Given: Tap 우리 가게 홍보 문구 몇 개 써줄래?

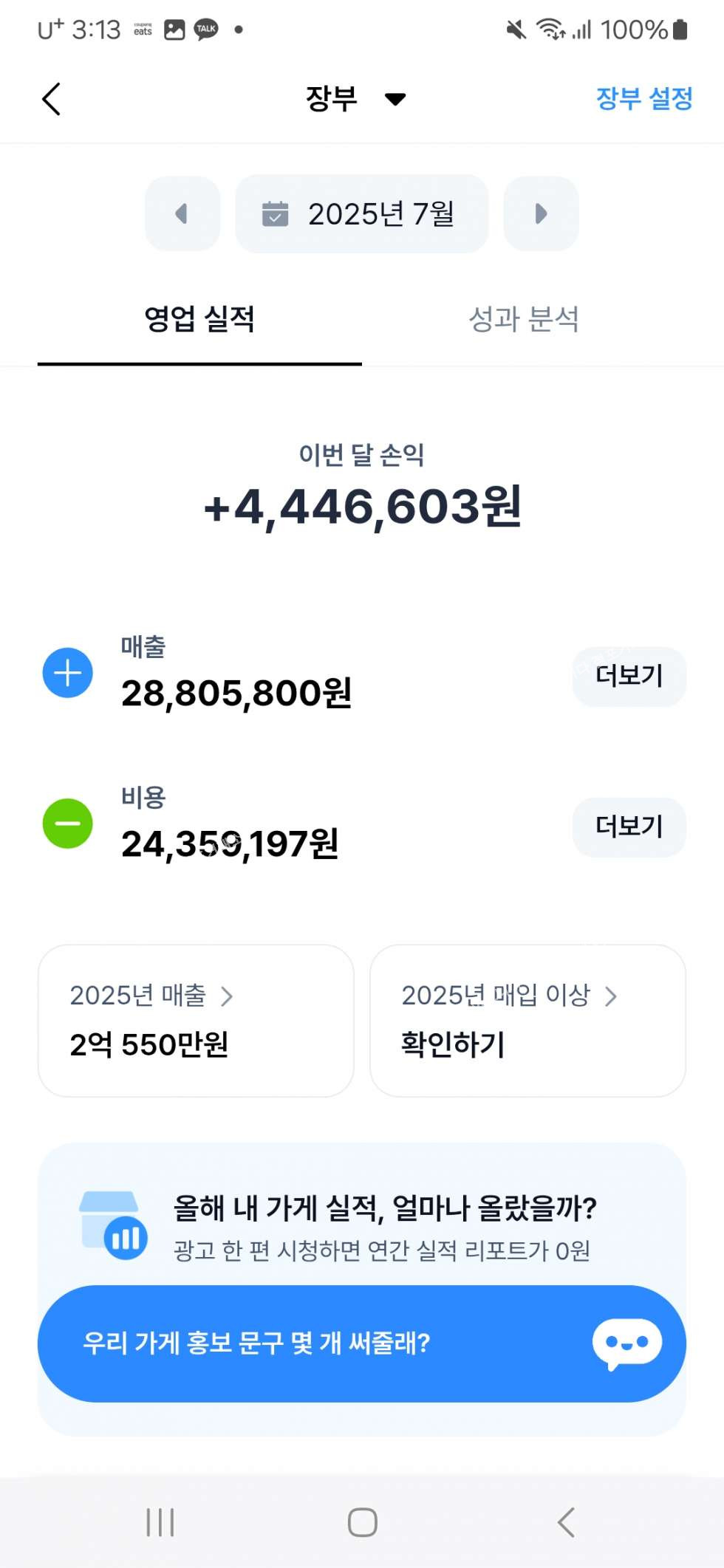Looking at the screenshot, I should pyautogui.click(x=361, y=1343).
